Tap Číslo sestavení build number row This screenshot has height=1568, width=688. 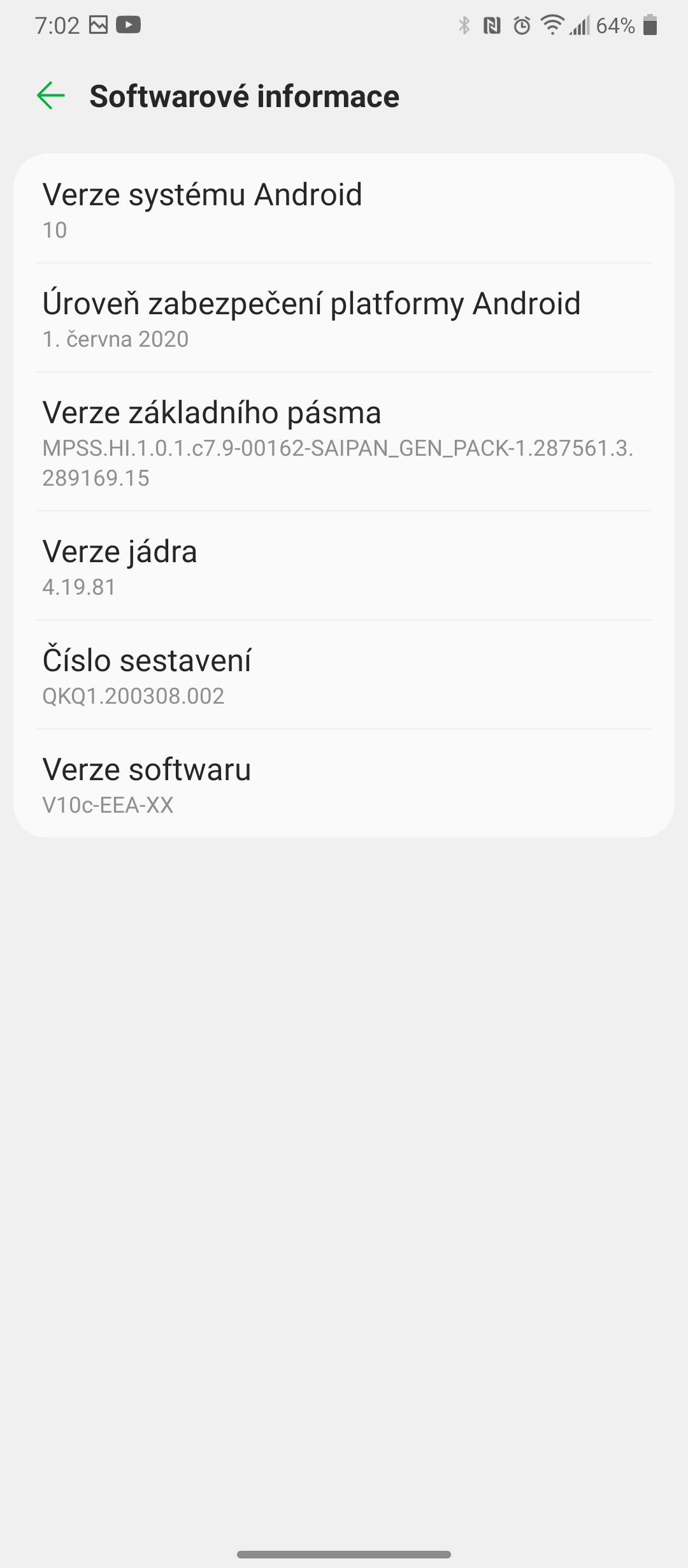344,675
